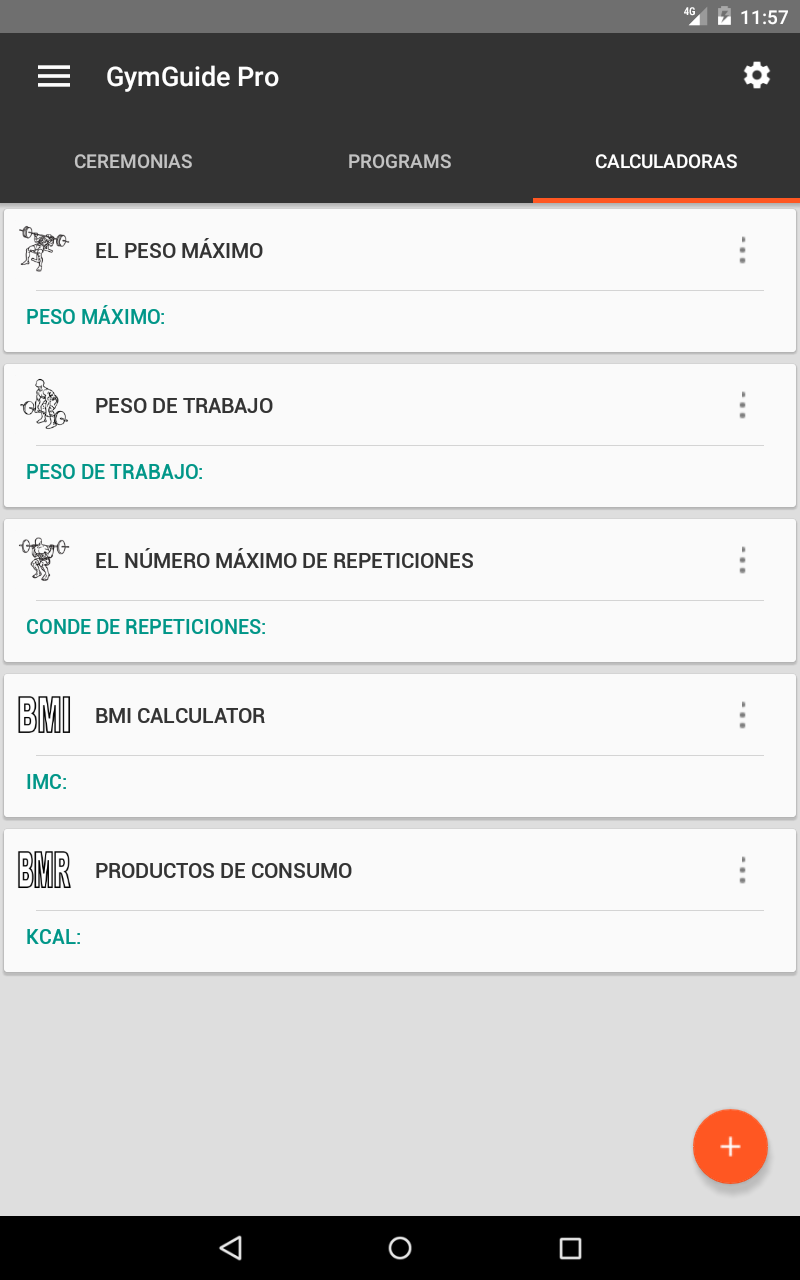This screenshot has height=1280, width=800.
Task: Open BMI Calculator overflow menu
Action: click(x=742, y=716)
